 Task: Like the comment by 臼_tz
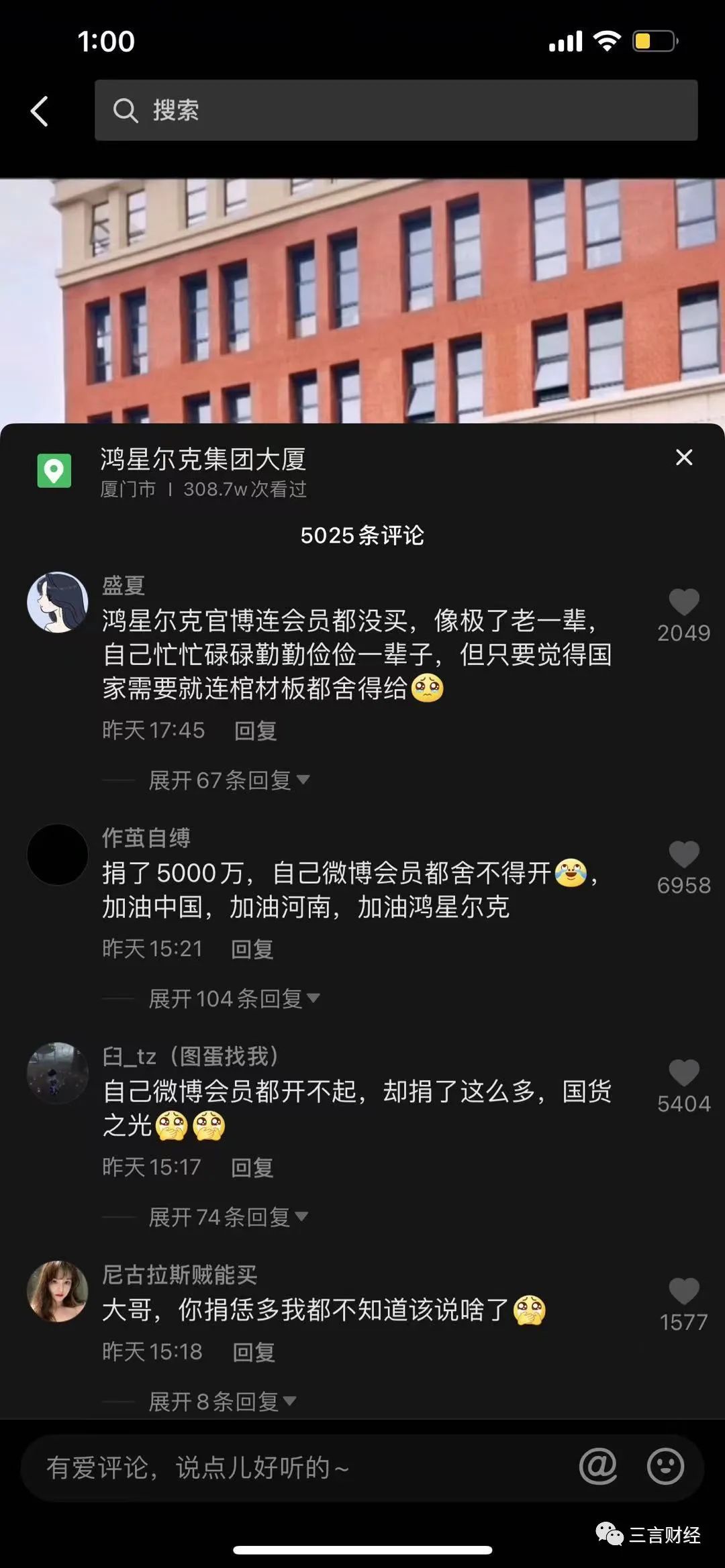pyautogui.click(x=683, y=1074)
